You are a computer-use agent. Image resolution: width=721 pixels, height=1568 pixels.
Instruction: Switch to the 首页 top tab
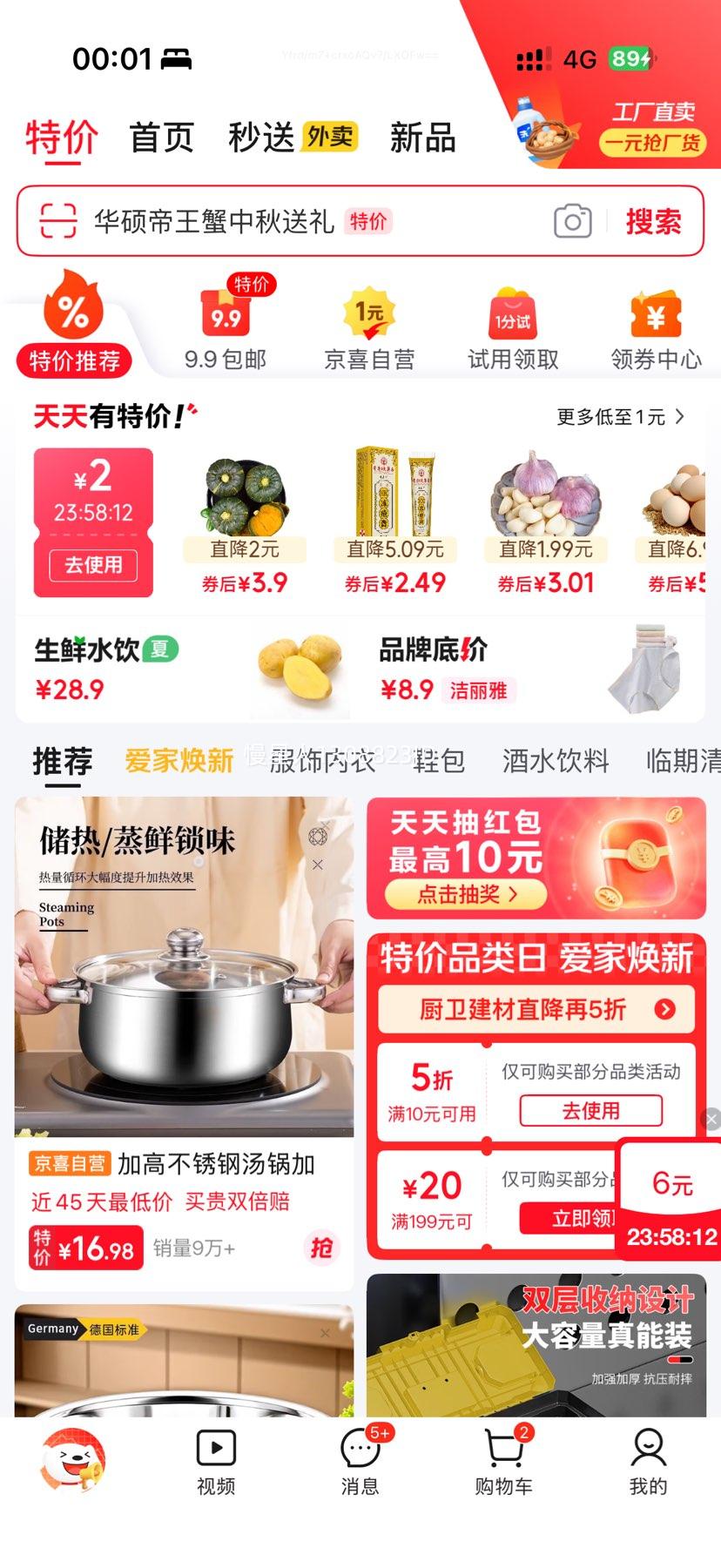[x=161, y=138]
